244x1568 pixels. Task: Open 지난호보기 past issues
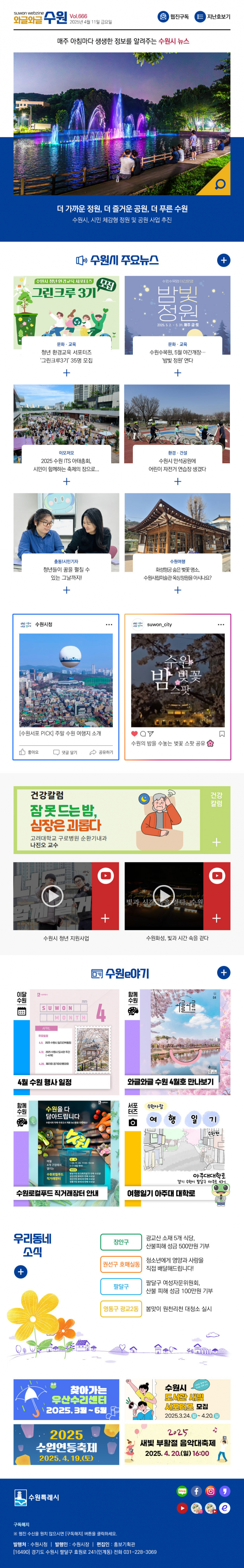tap(212, 17)
